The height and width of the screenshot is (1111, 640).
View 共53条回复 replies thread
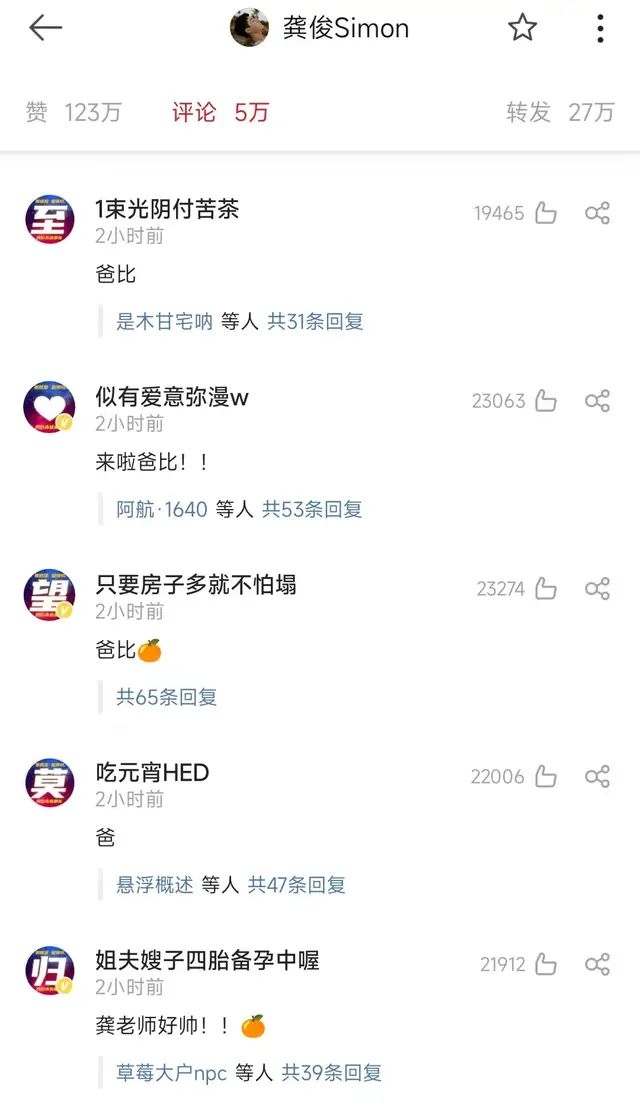pos(312,509)
